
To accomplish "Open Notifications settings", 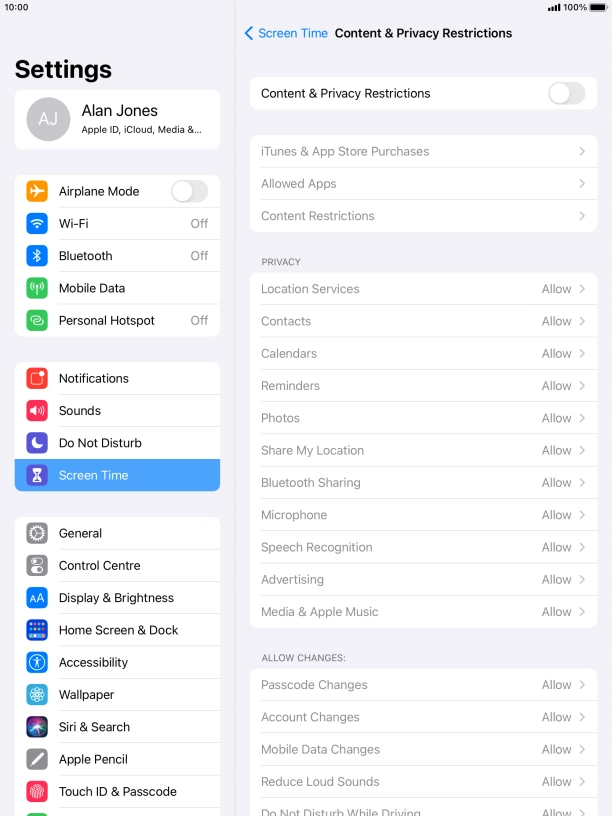I will (118, 378).
